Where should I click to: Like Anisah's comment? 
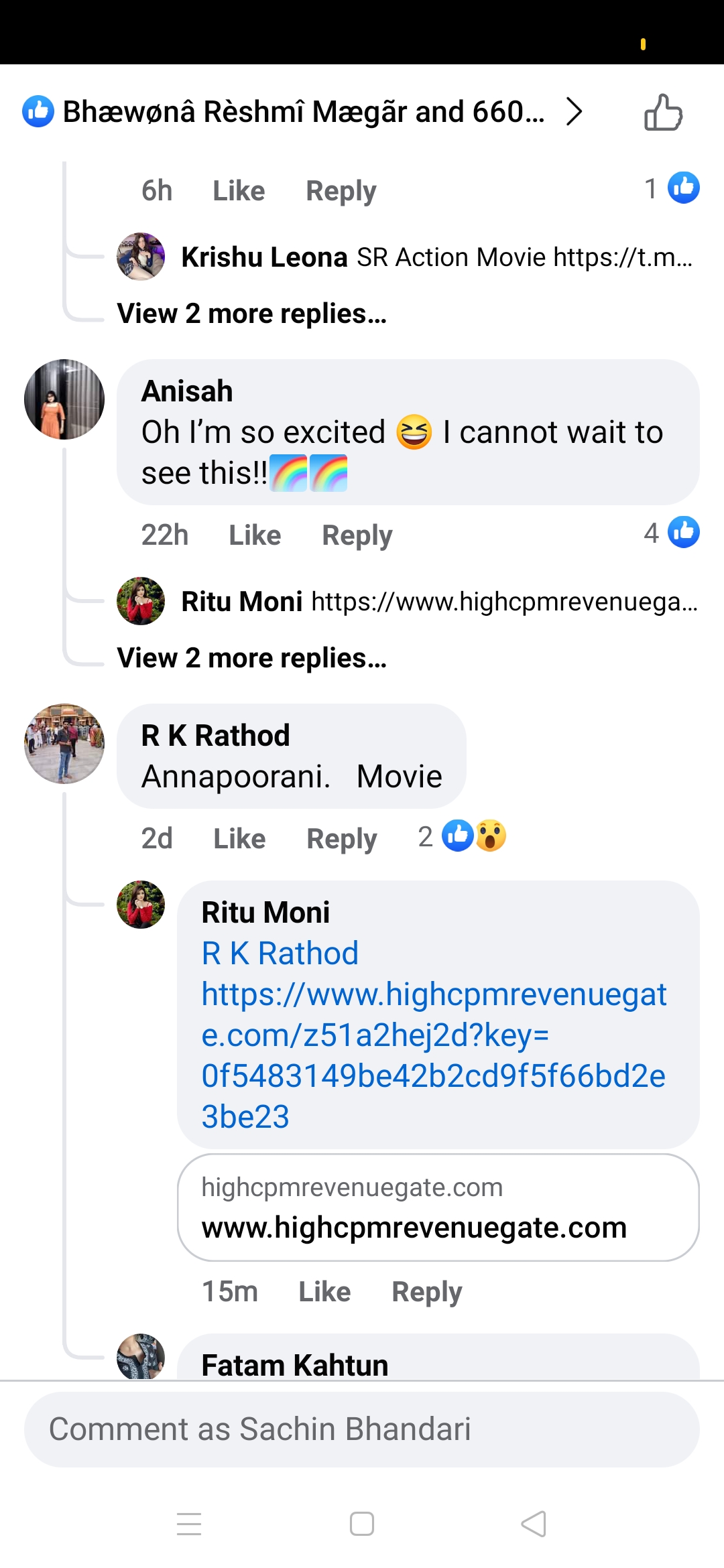click(255, 535)
